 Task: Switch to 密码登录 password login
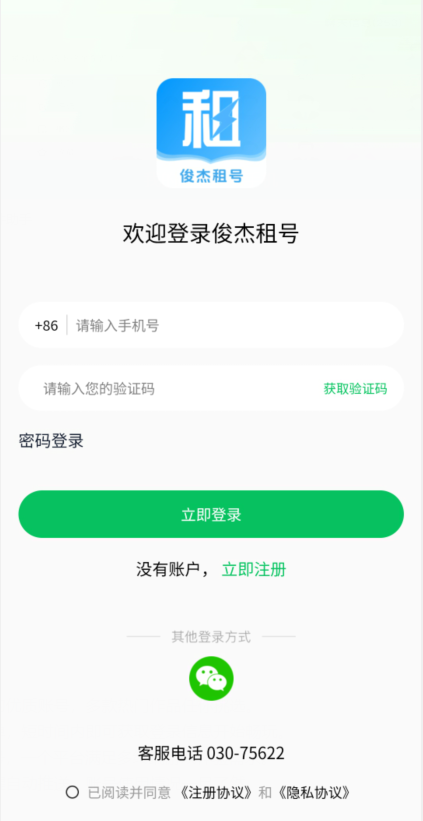click(51, 441)
